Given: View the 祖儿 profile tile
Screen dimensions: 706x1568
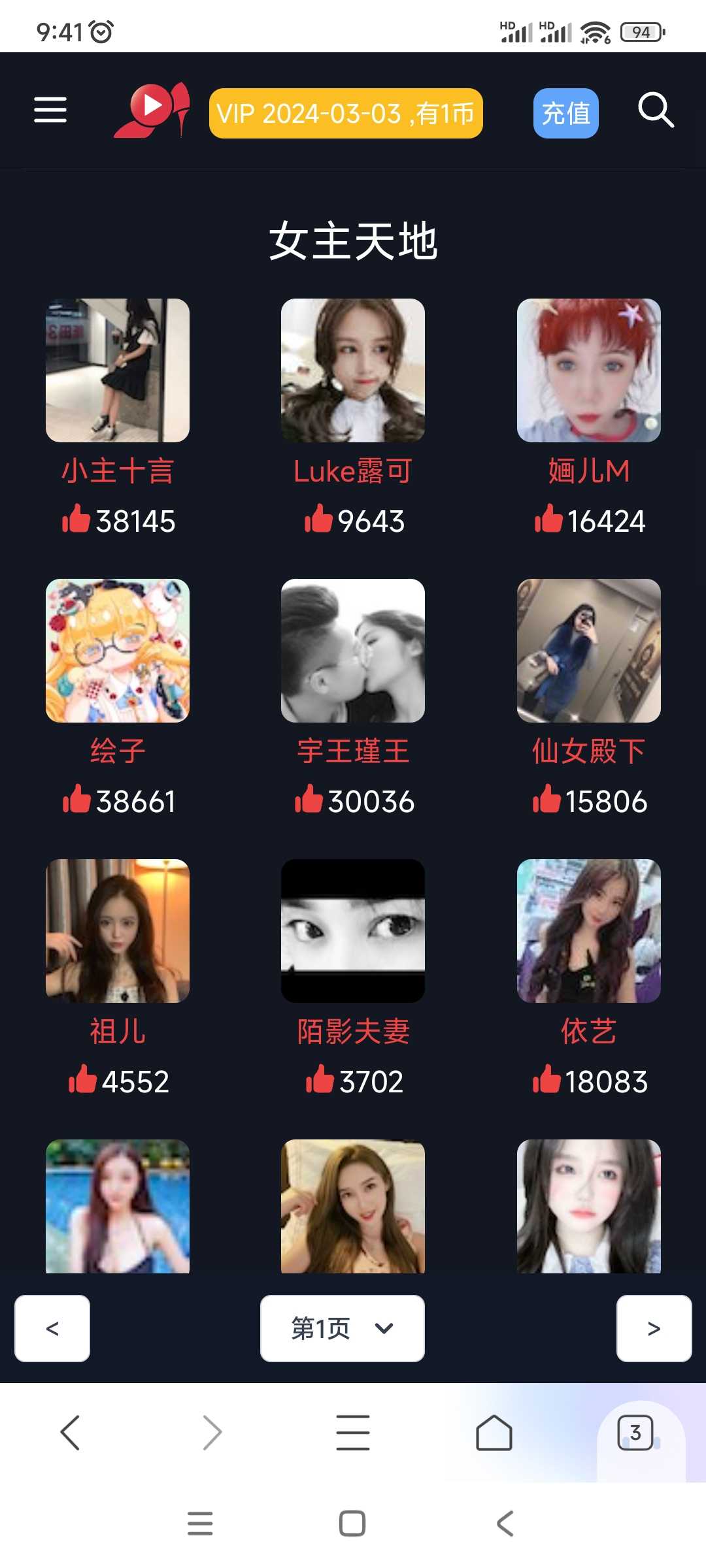Looking at the screenshot, I should point(118,931).
